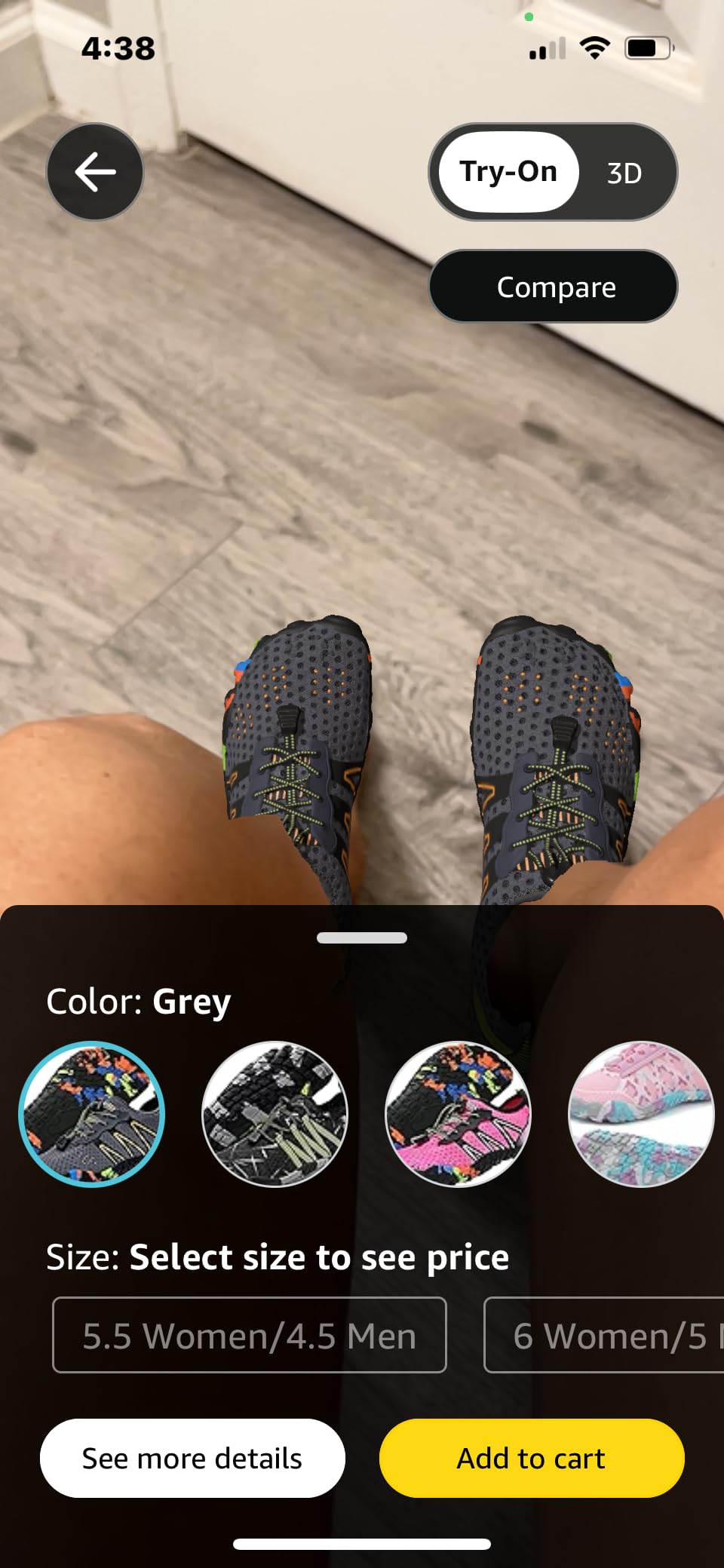Add the shoes to cart

[532, 1459]
